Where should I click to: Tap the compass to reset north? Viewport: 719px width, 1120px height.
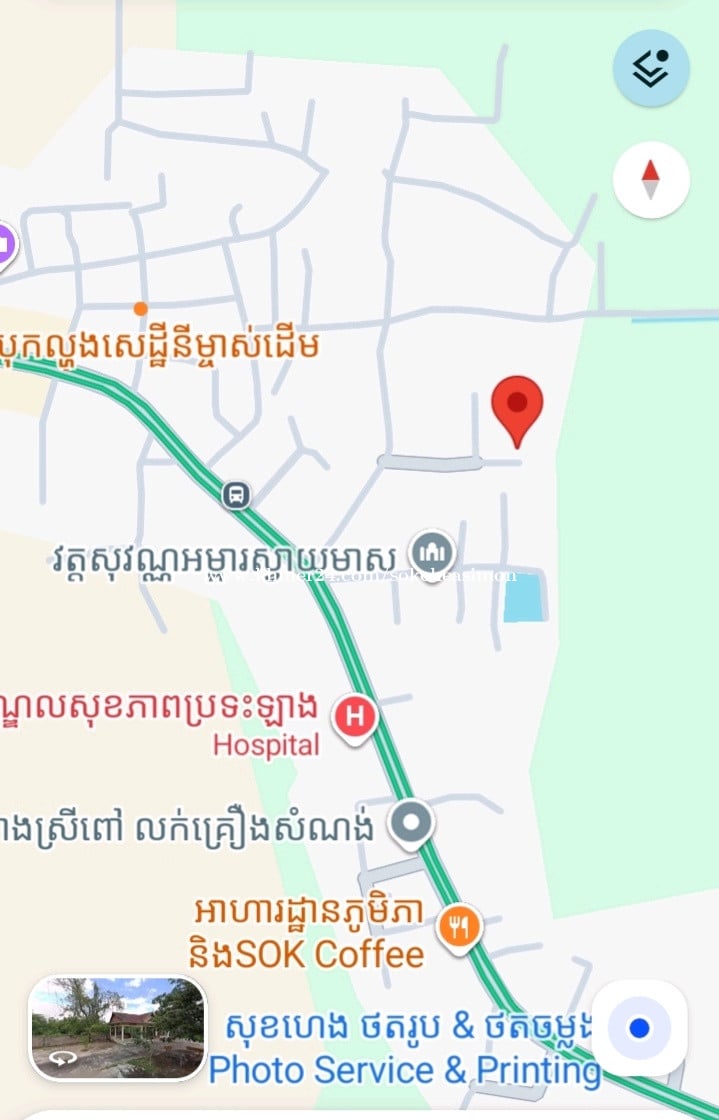[x=651, y=180]
